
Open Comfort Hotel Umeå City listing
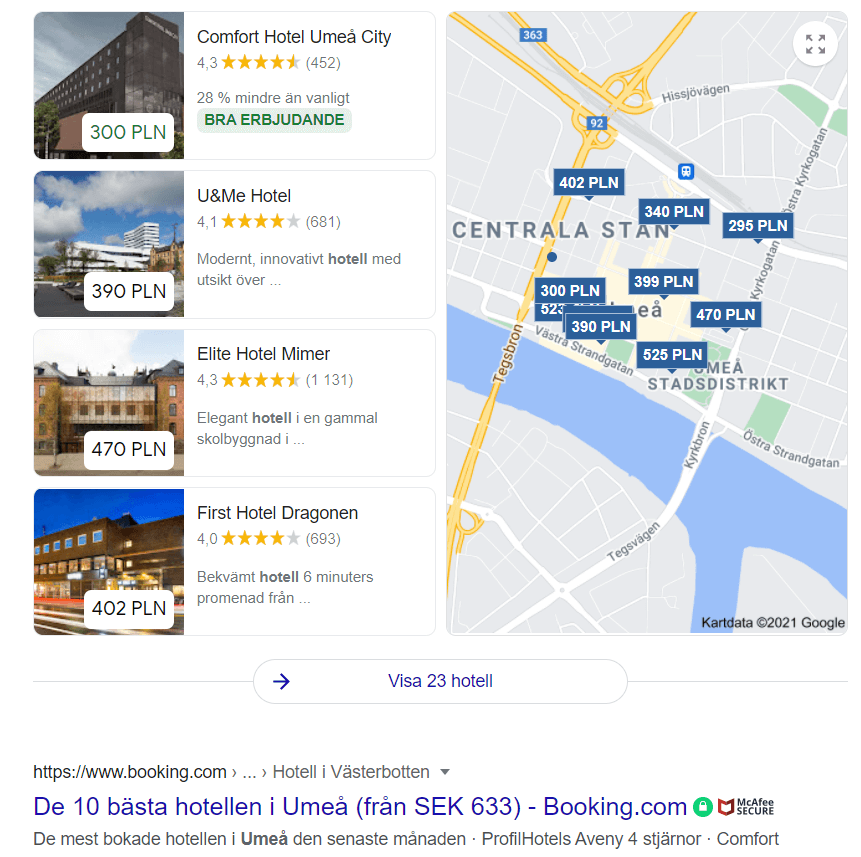[294, 38]
